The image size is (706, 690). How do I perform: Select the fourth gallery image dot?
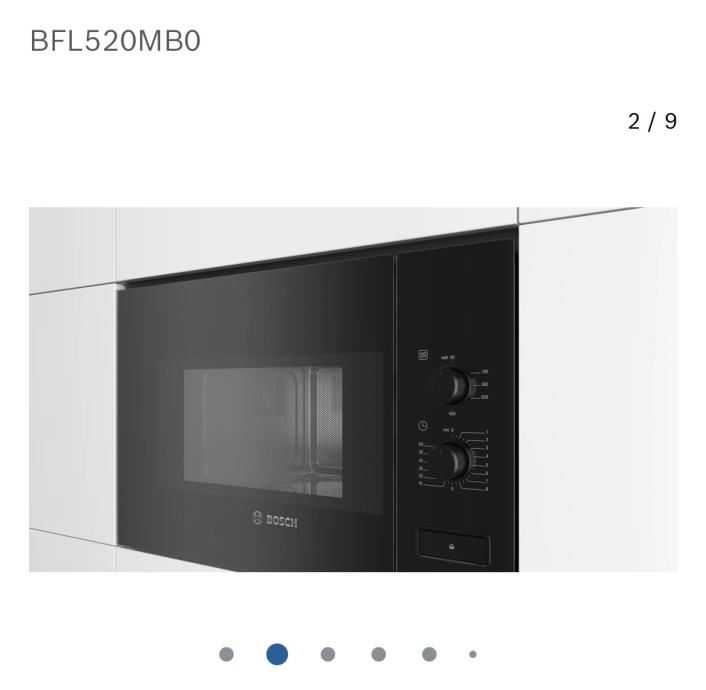coord(378,654)
